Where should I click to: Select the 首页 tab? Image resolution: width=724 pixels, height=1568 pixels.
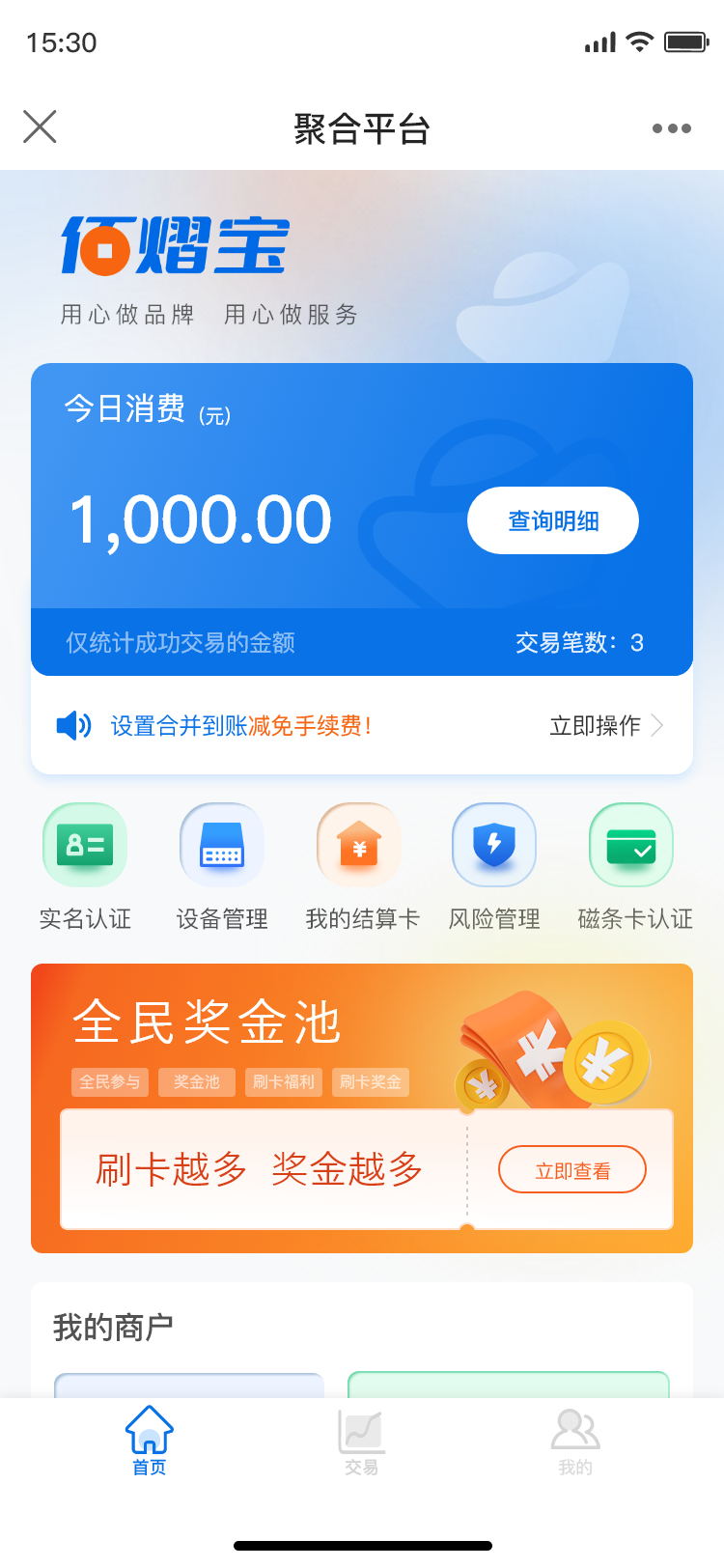pos(150,1442)
